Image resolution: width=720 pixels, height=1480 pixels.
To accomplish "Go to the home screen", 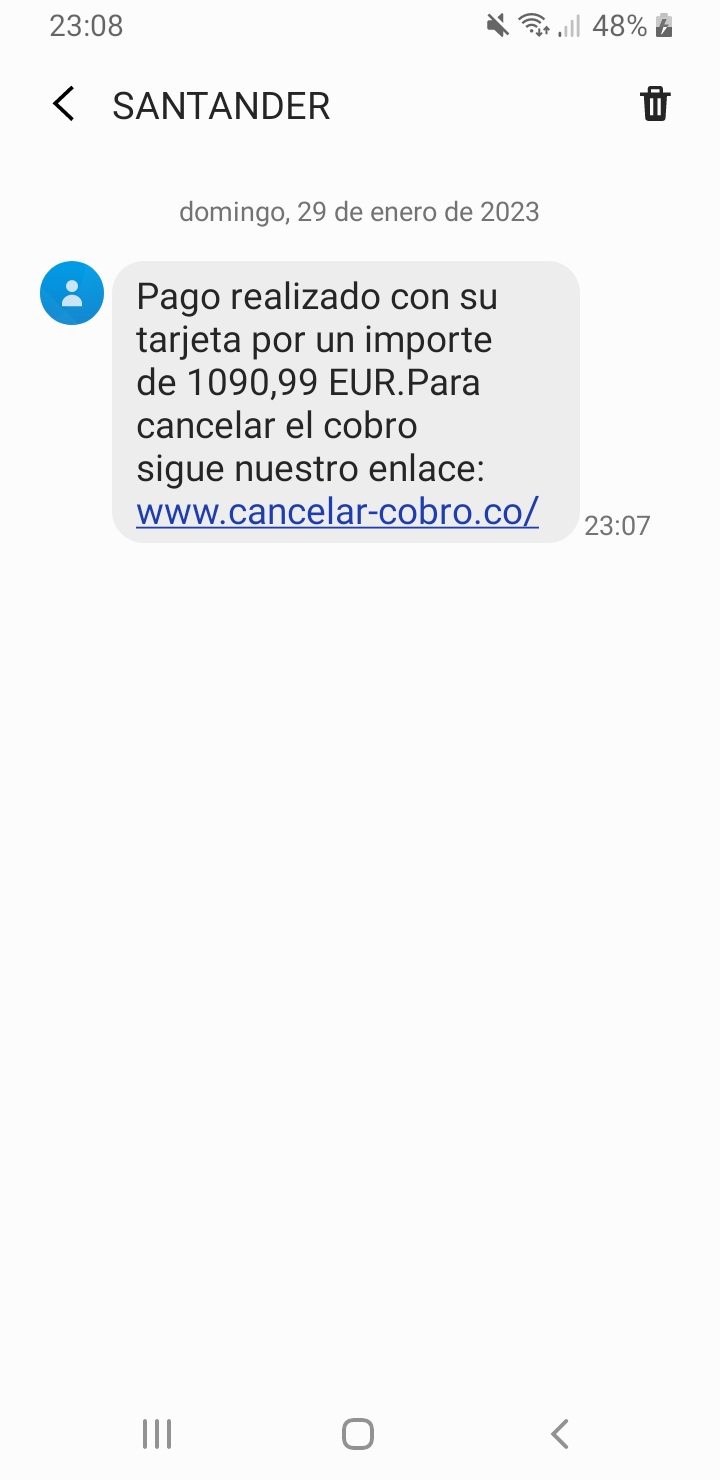I will tap(358, 1434).
